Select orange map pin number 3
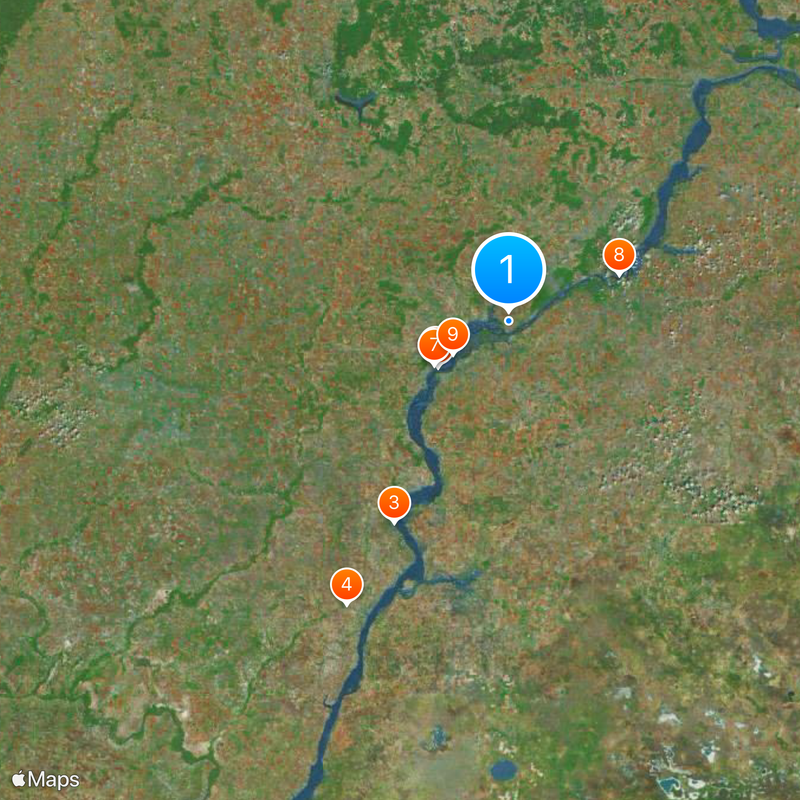800x800 pixels. [x=394, y=503]
